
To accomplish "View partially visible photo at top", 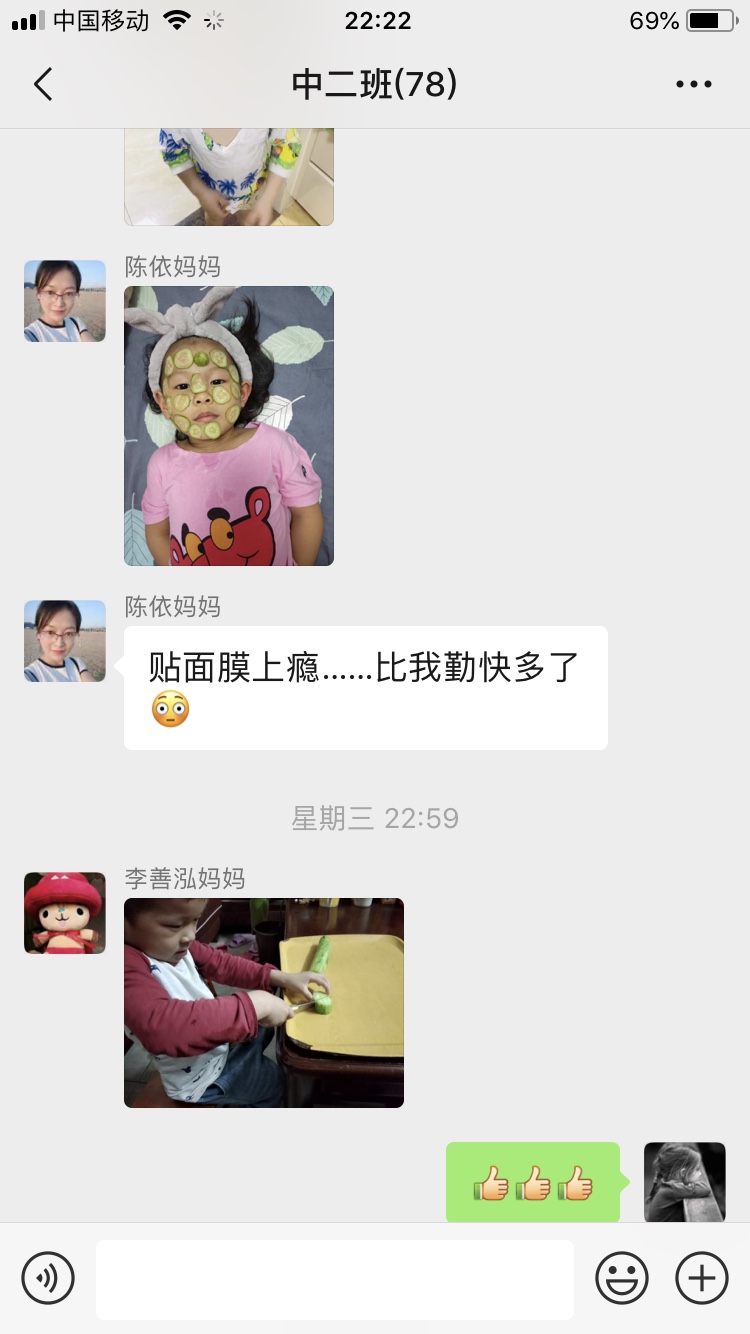I will point(229,177).
